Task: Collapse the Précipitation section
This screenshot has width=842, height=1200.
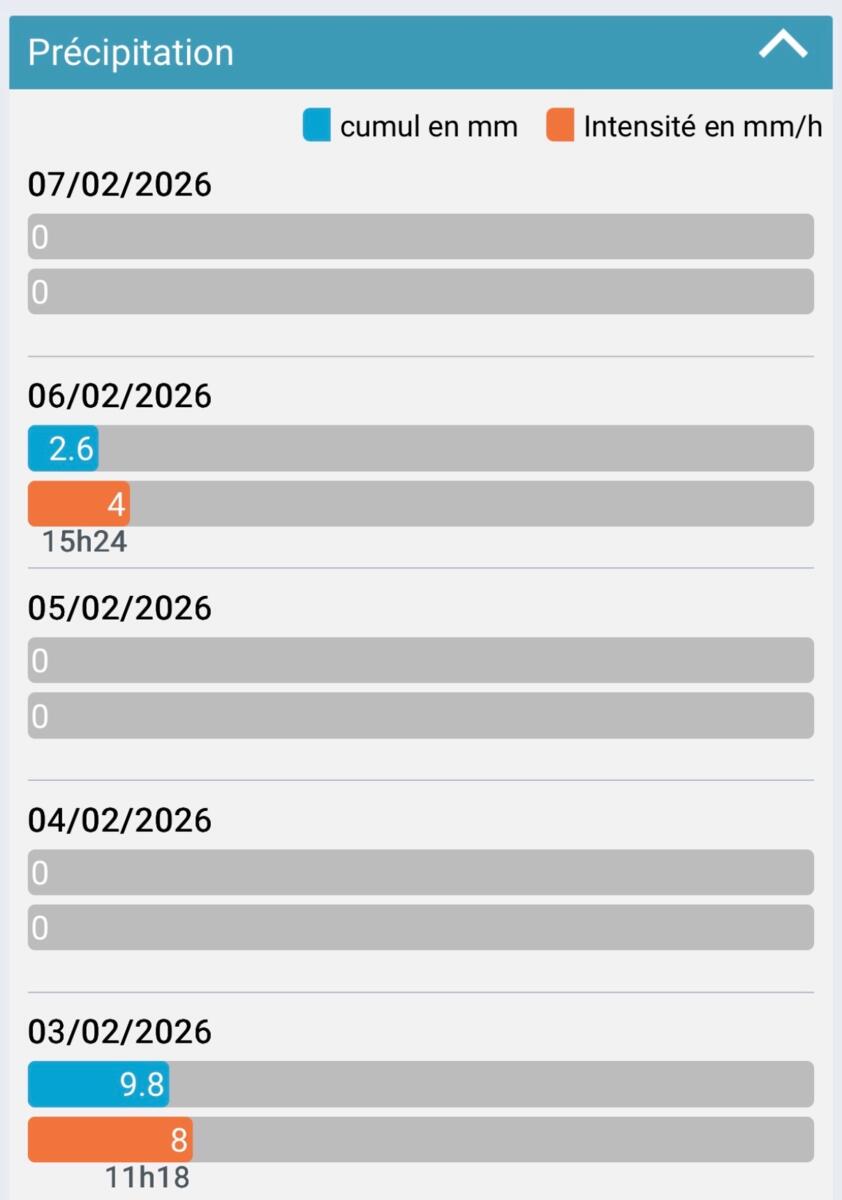Action: [x=783, y=46]
